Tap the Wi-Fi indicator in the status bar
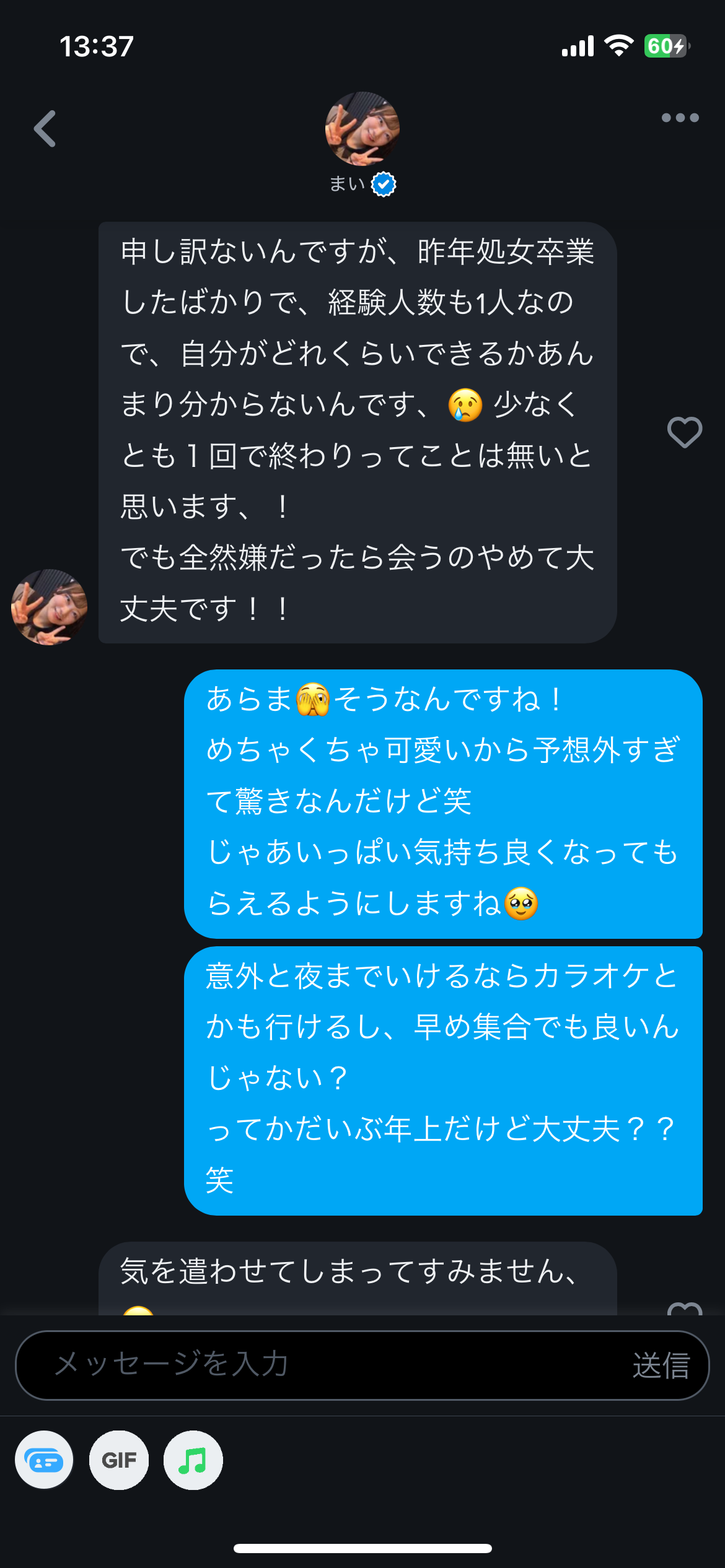The width and height of the screenshot is (725, 1568). pos(619,44)
